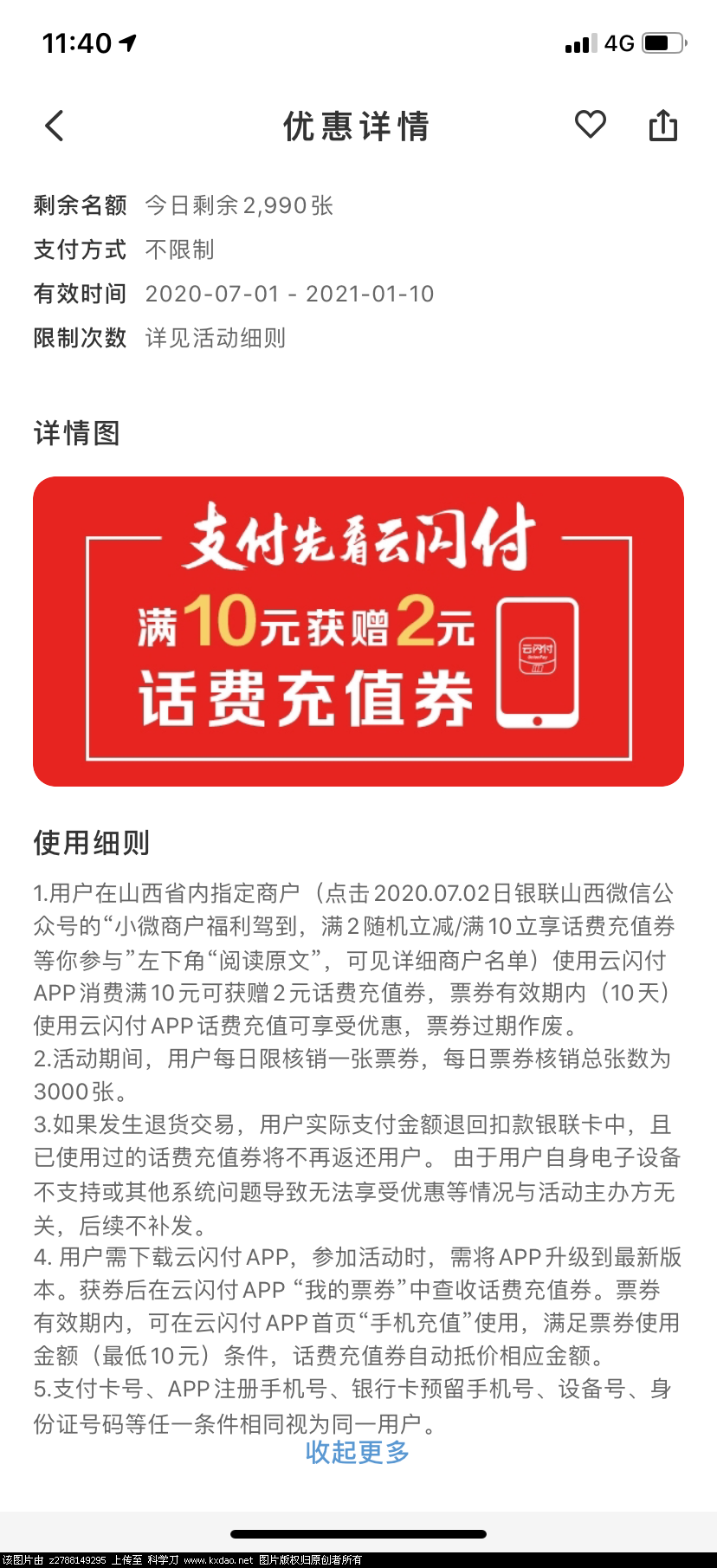The image size is (717, 1568).
Task: Collapse rules via 收起更多 link
Action: click(358, 1452)
